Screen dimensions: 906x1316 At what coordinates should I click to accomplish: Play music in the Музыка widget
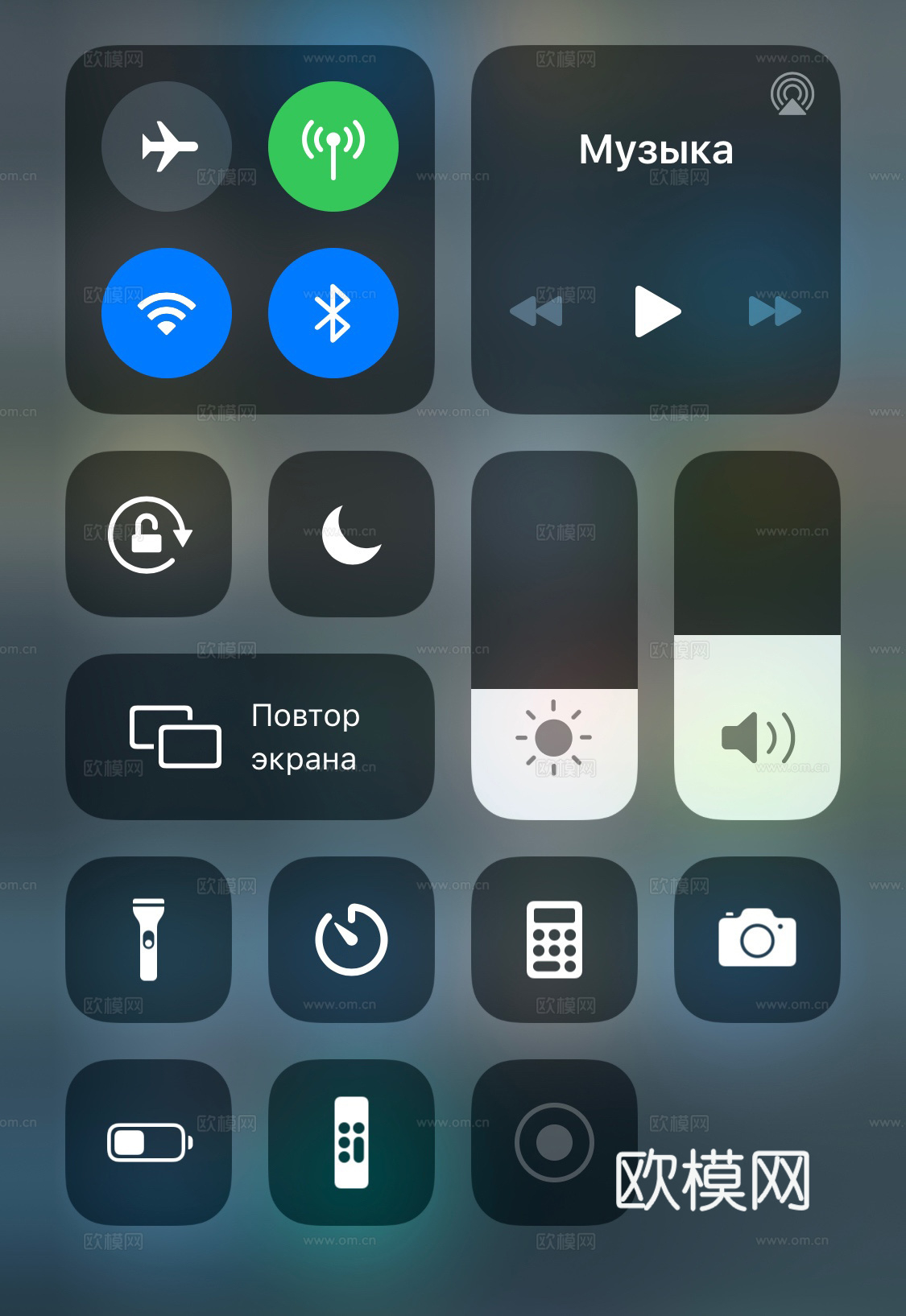coord(657,311)
